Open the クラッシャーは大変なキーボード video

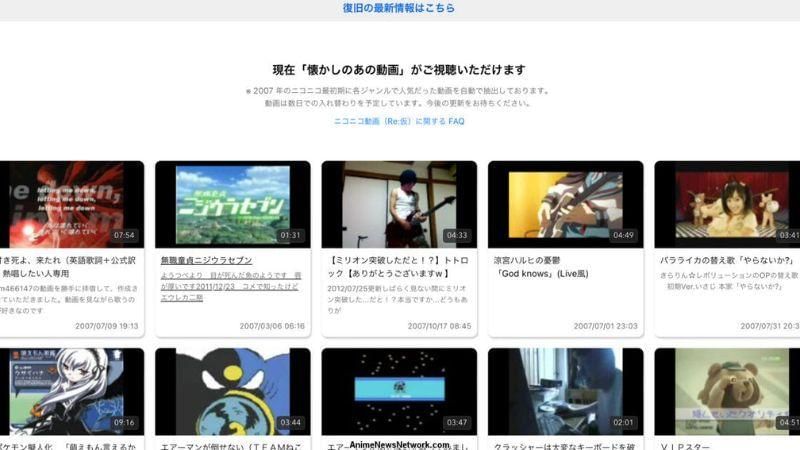565,390
